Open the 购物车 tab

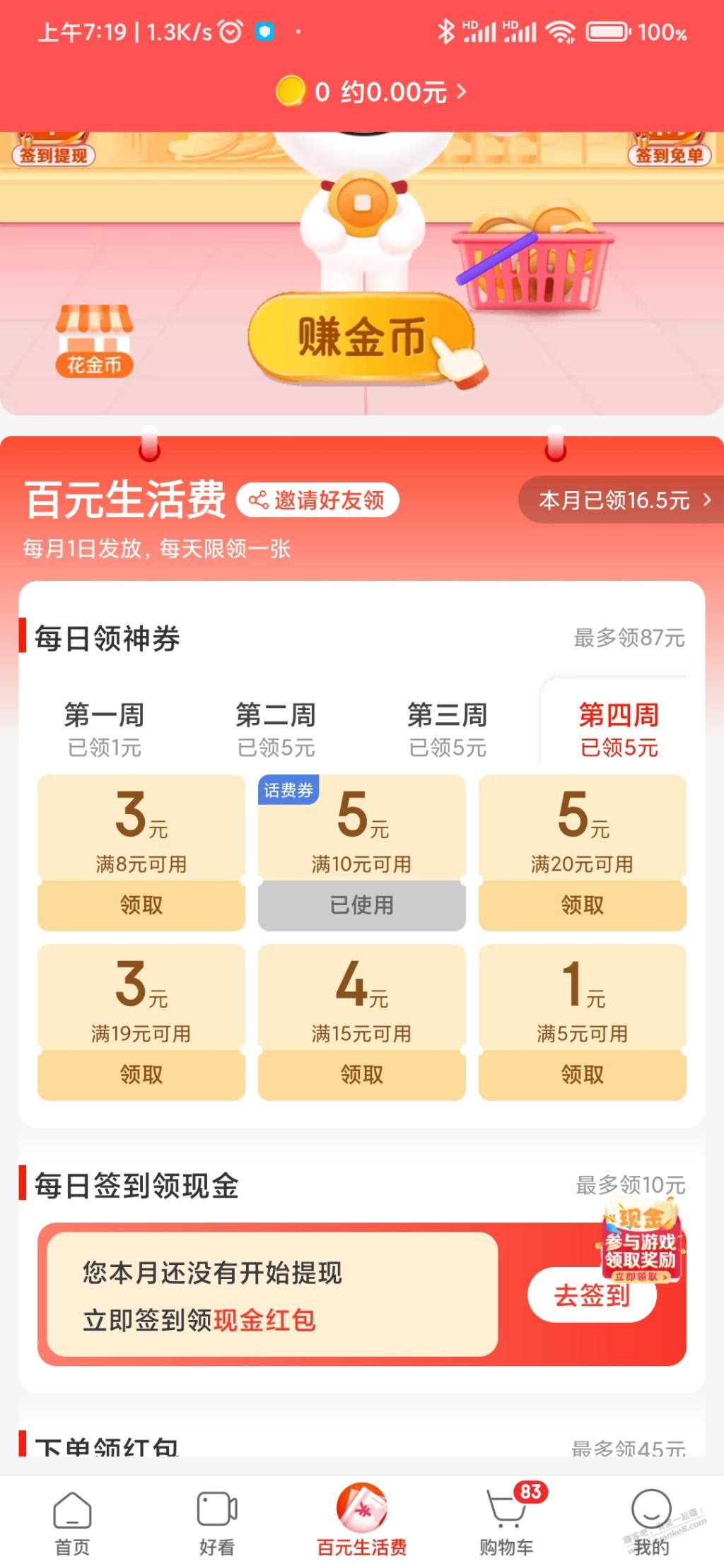click(506, 1523)
